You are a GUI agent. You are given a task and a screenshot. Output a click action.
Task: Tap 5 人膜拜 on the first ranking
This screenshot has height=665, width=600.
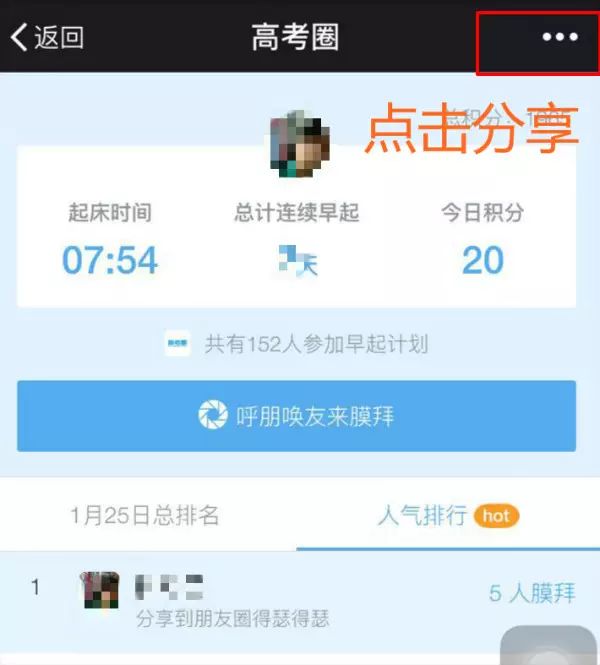pyautogui.click(x=532, y=593)
